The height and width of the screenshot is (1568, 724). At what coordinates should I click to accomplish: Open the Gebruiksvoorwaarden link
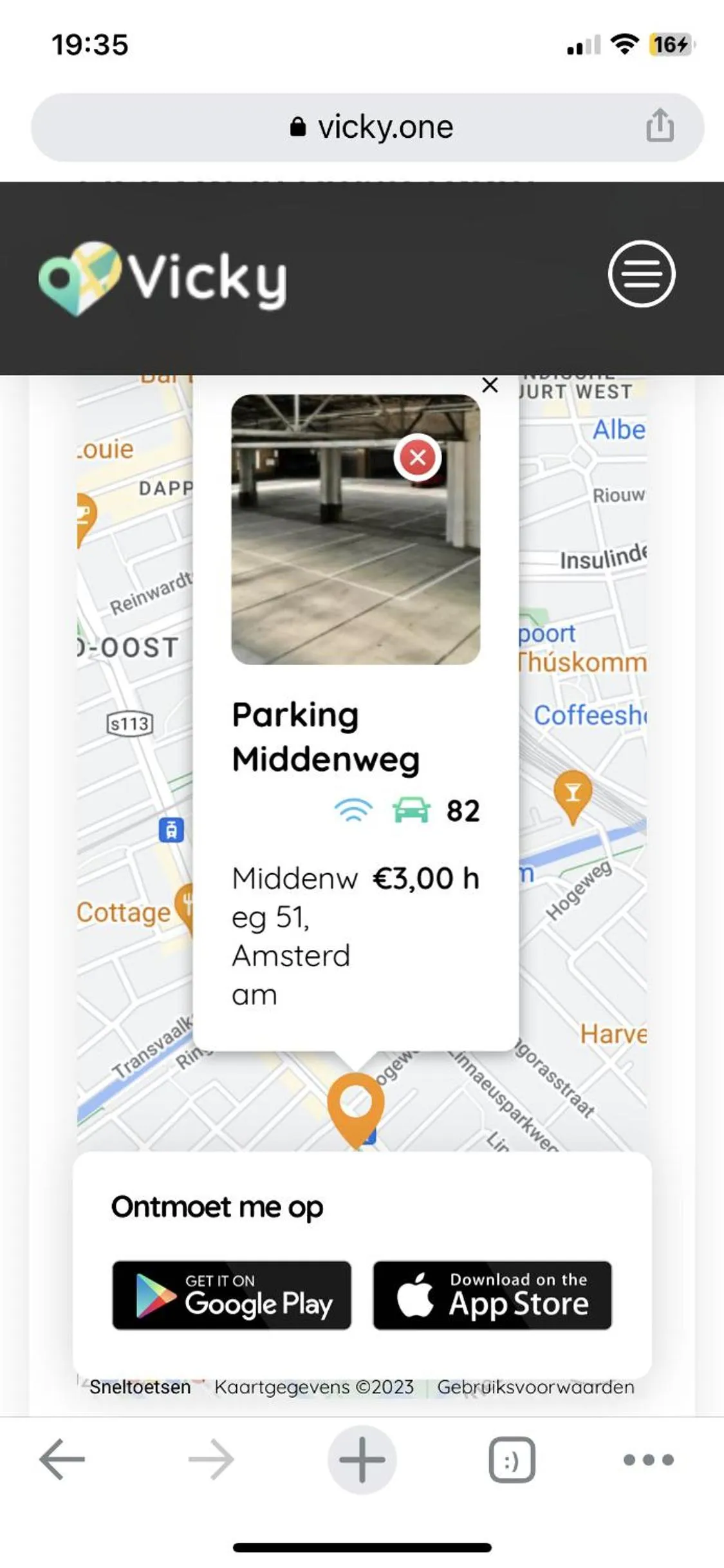535,1387
